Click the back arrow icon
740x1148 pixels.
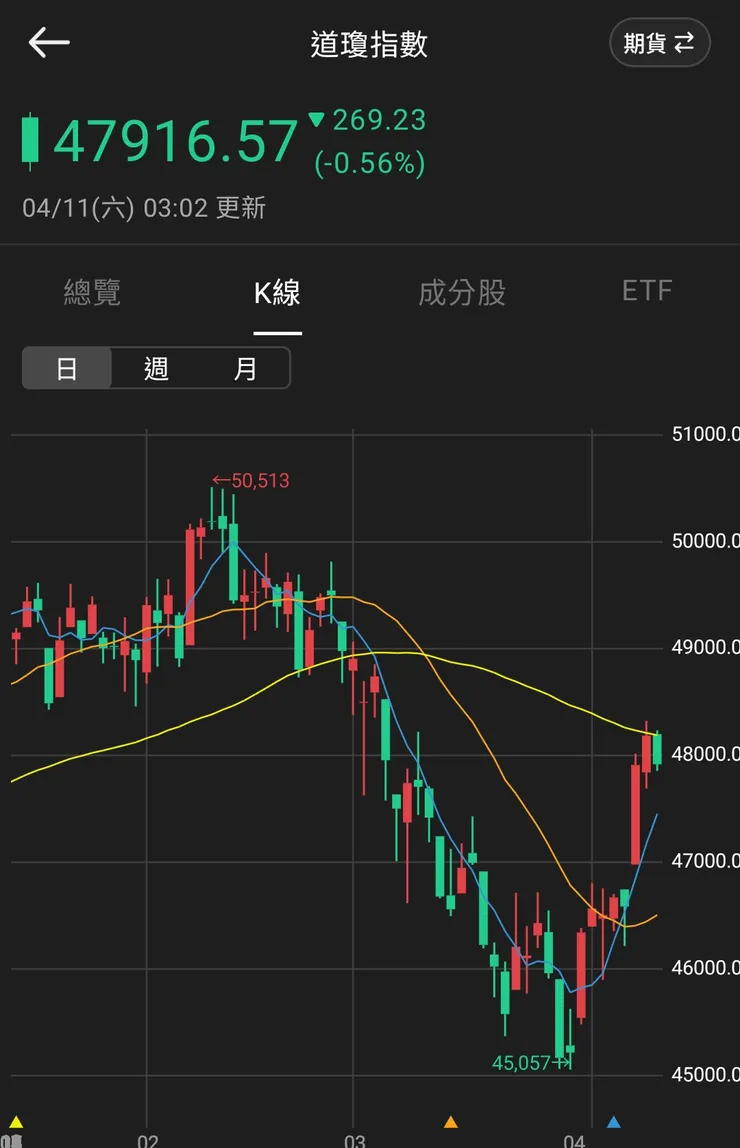click(x=48, y=42)
